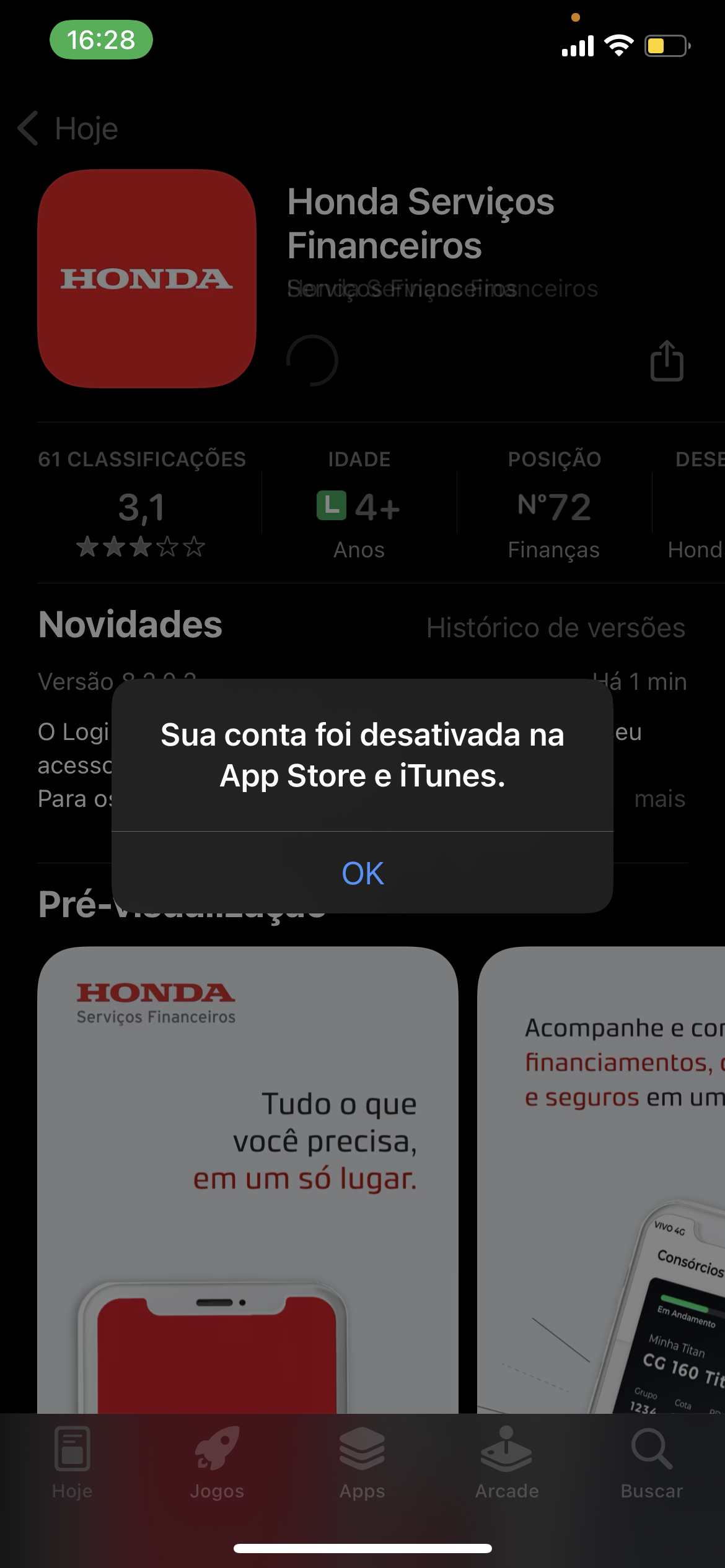This screenshot has height=1568, width=725.
Task: Go back to Hoje
Action: 68,129
